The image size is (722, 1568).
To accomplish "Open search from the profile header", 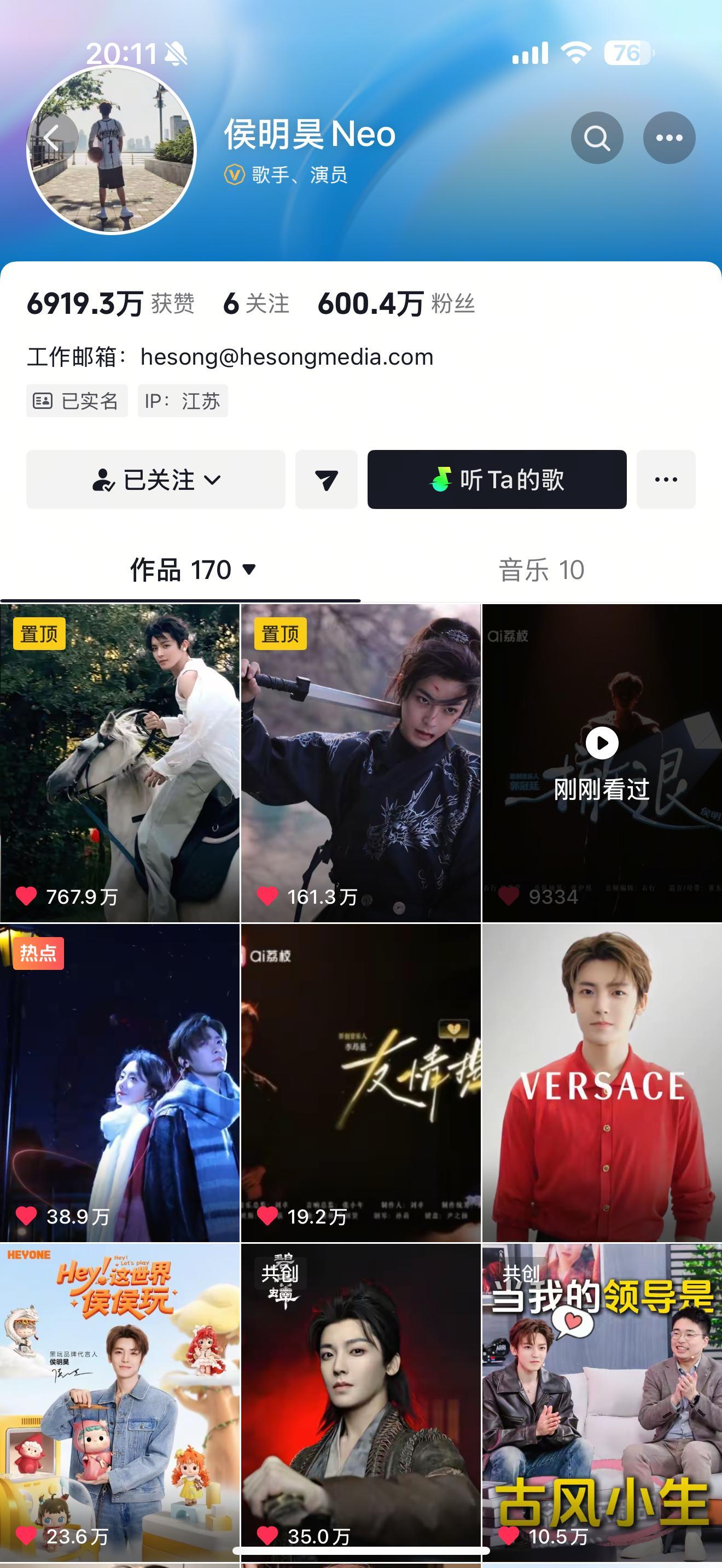I will 598,138.
